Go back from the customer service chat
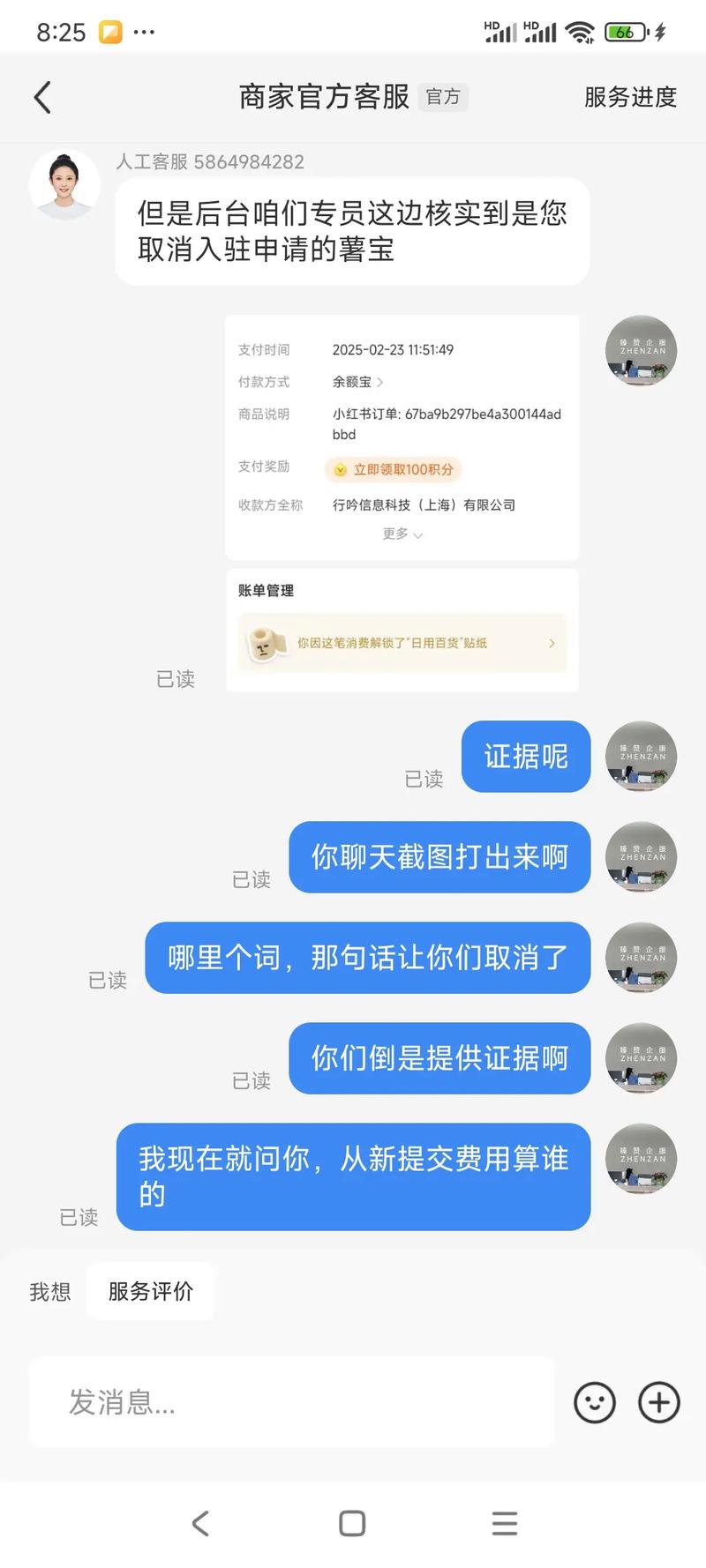Viewport: 706px width, 1568px height. click(x=42, y=97)
